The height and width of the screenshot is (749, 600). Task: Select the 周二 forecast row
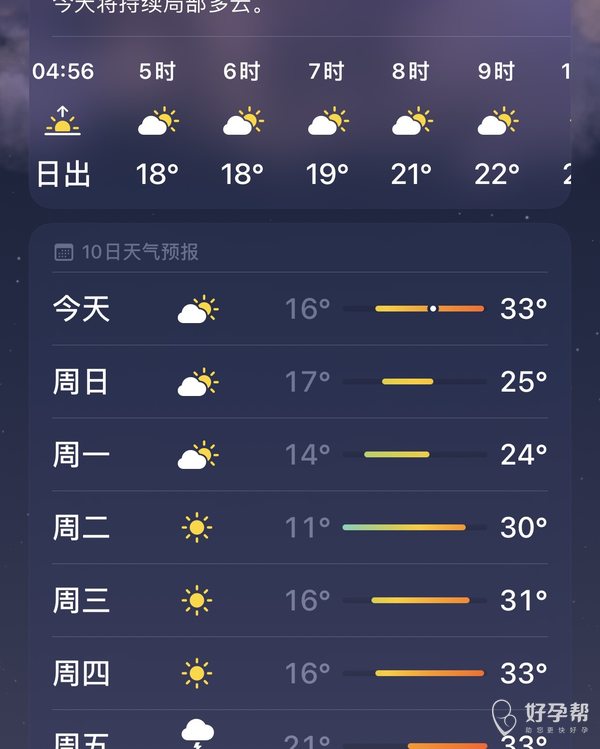pyautogui.click(x=299, y=527)
